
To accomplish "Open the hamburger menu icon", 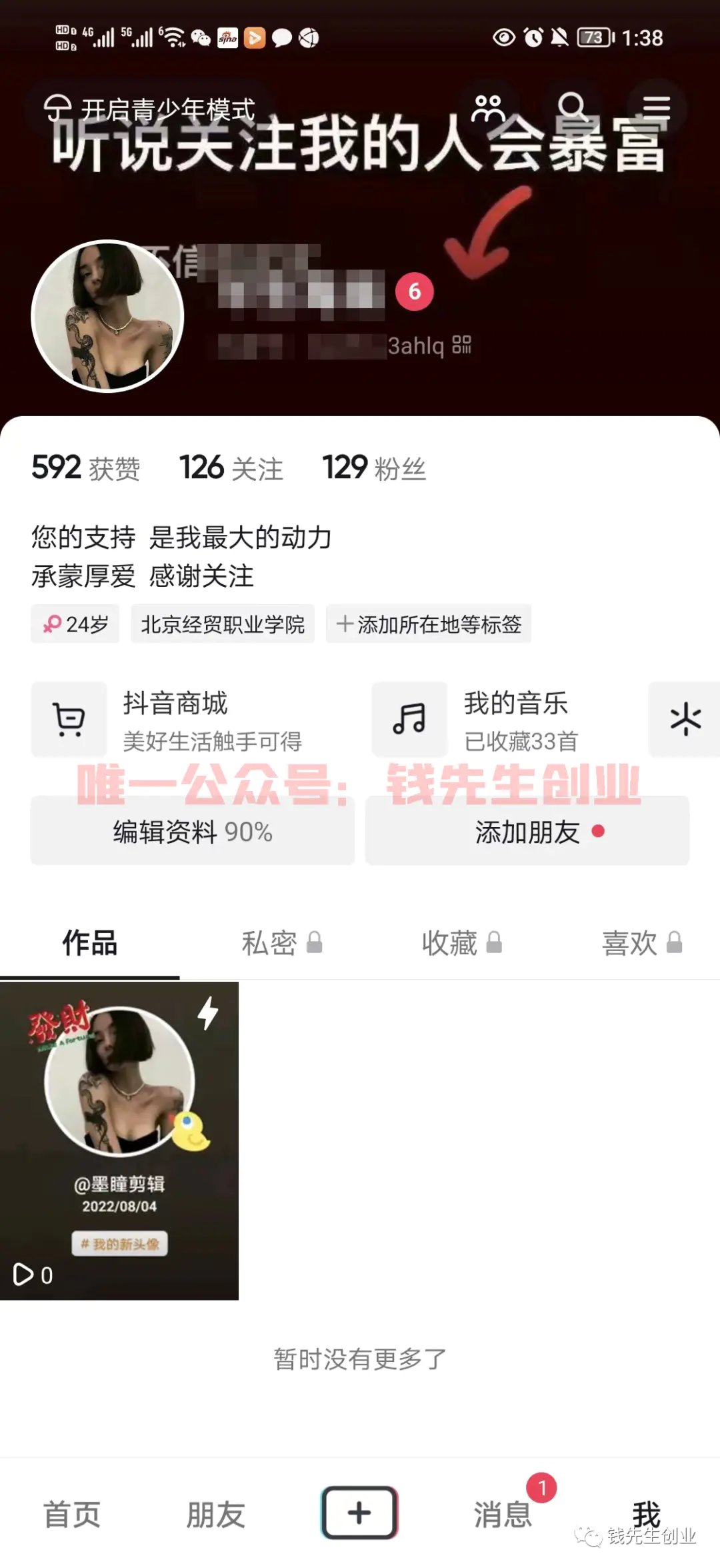I will click(x=656, y=108).
